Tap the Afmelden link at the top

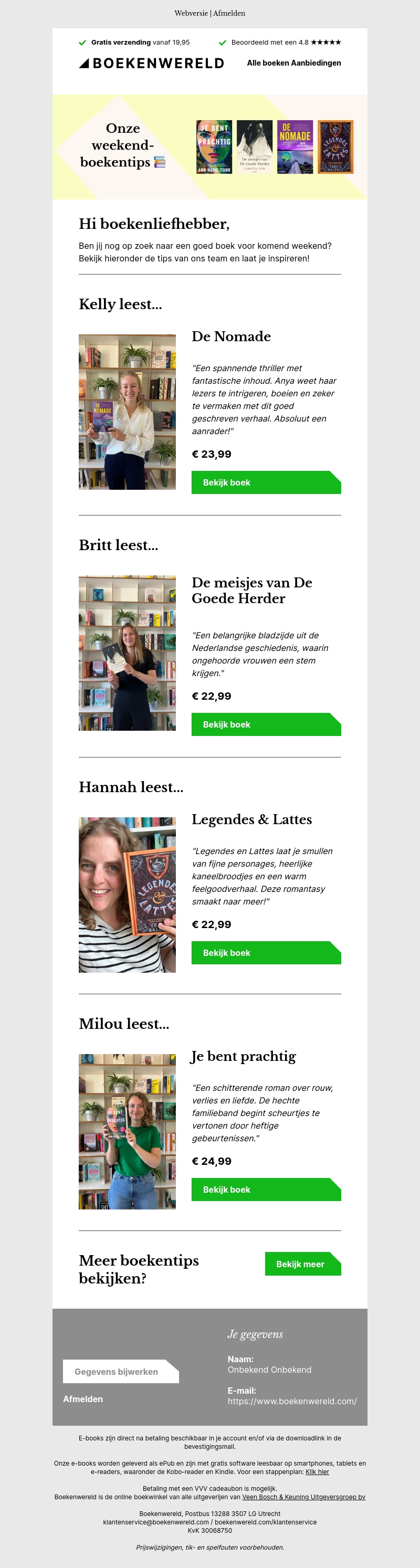229,14
